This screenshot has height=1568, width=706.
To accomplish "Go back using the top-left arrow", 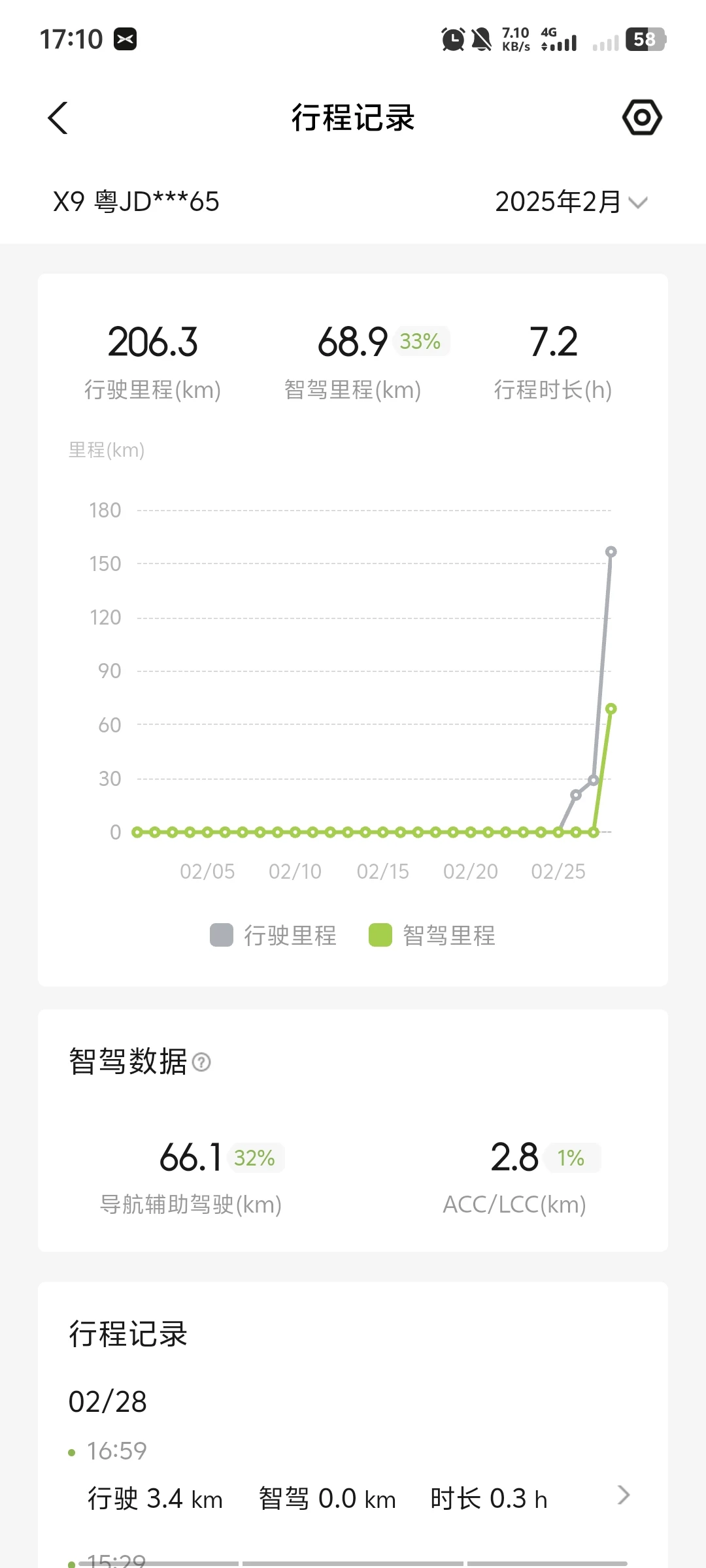I will tap(58, 118).
